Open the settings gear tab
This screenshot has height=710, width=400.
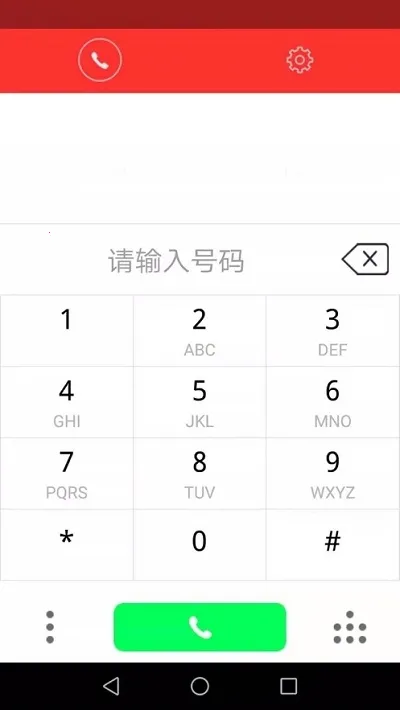[299, 60]
